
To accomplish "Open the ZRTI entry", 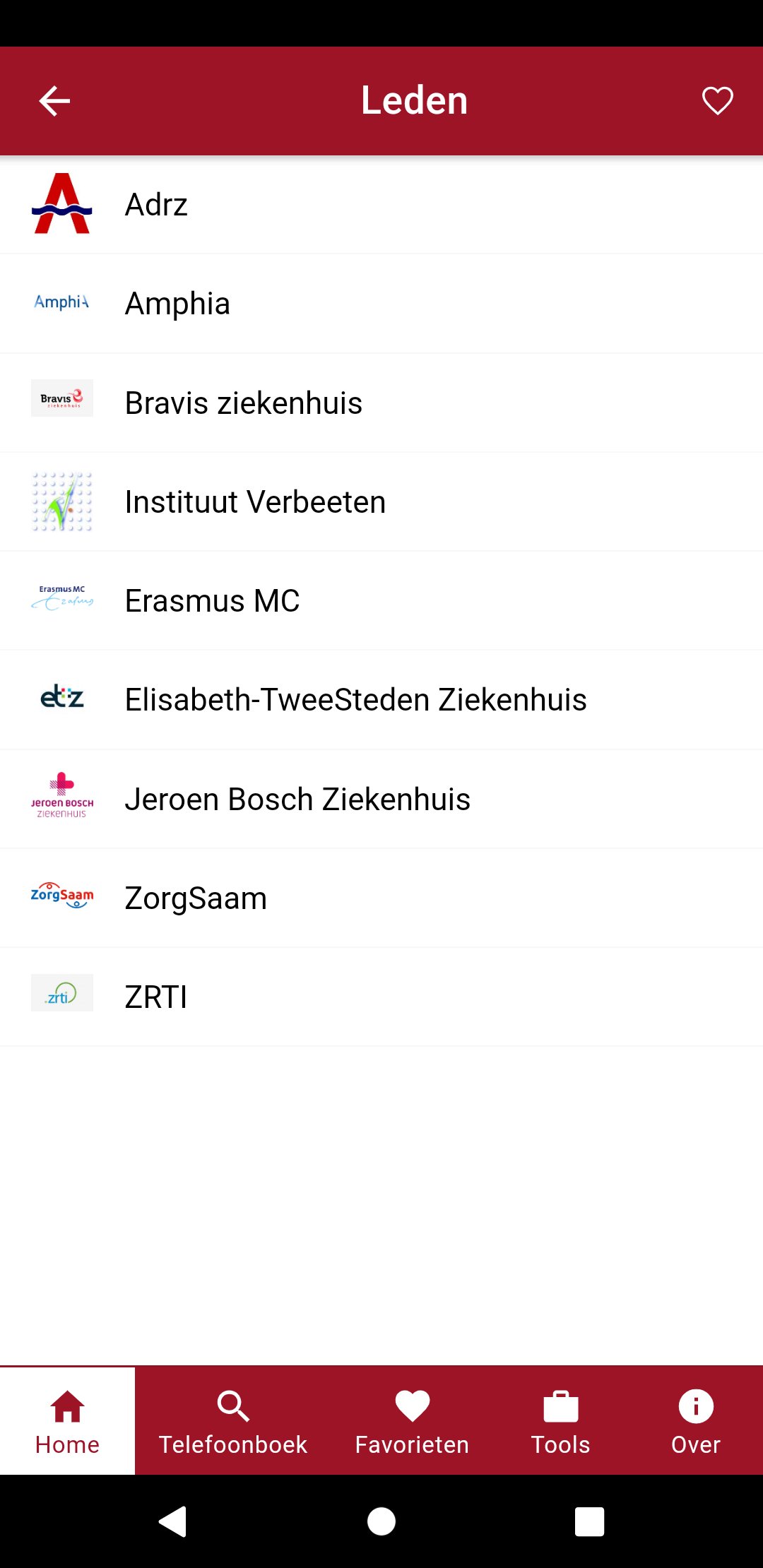I will [x=381, y=997].
